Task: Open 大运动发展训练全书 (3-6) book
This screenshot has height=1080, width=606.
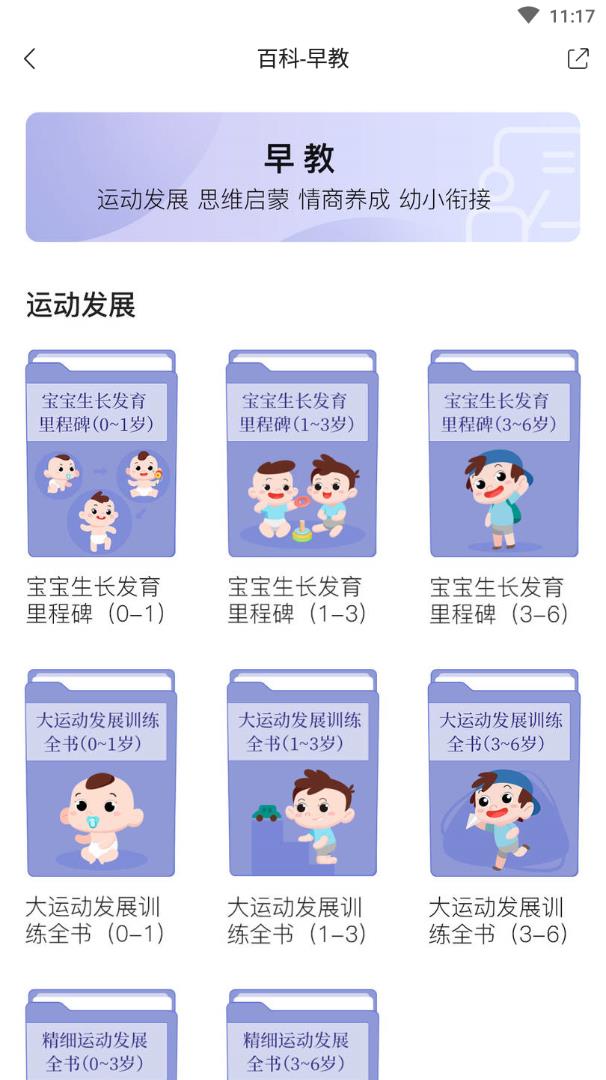Action: 504,774
